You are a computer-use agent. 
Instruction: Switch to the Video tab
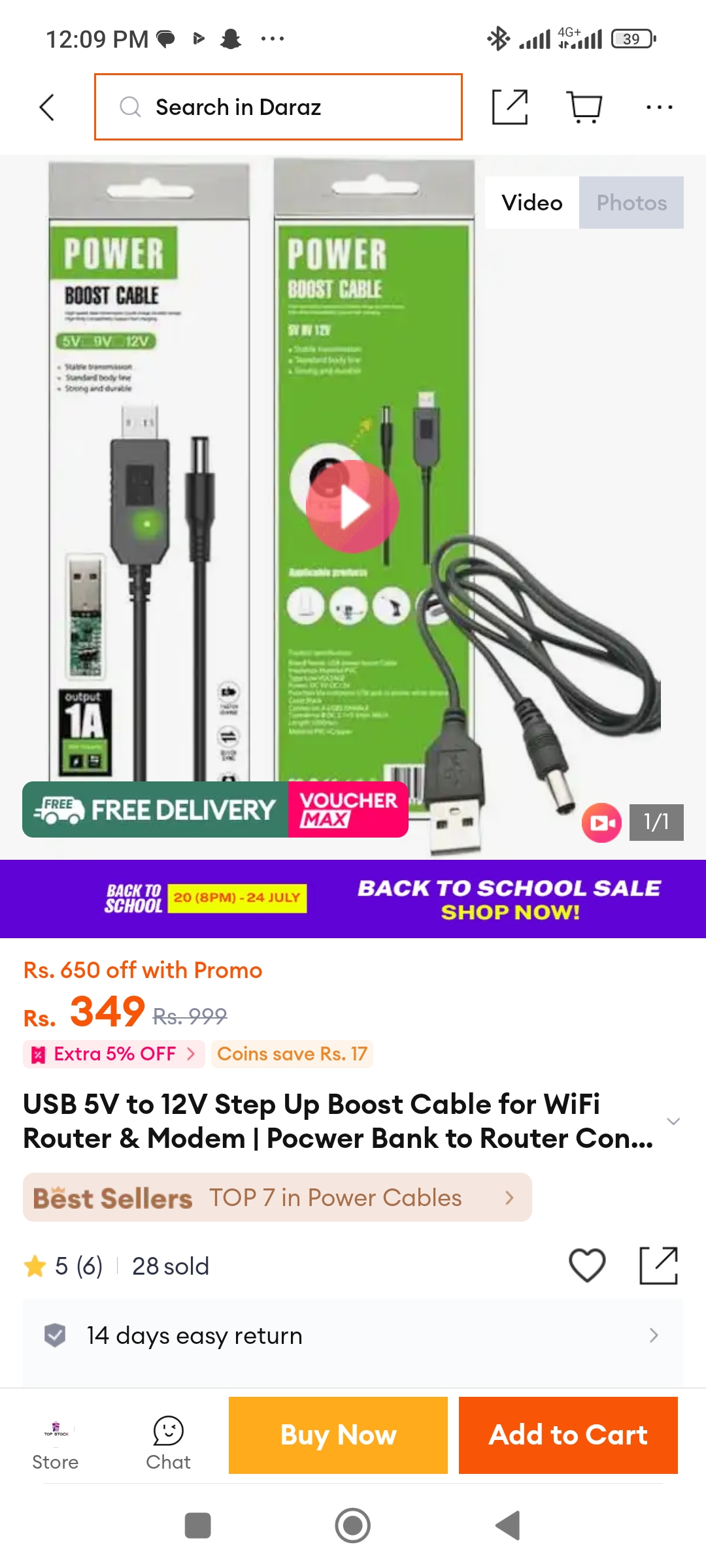click(x=532, y=203)
